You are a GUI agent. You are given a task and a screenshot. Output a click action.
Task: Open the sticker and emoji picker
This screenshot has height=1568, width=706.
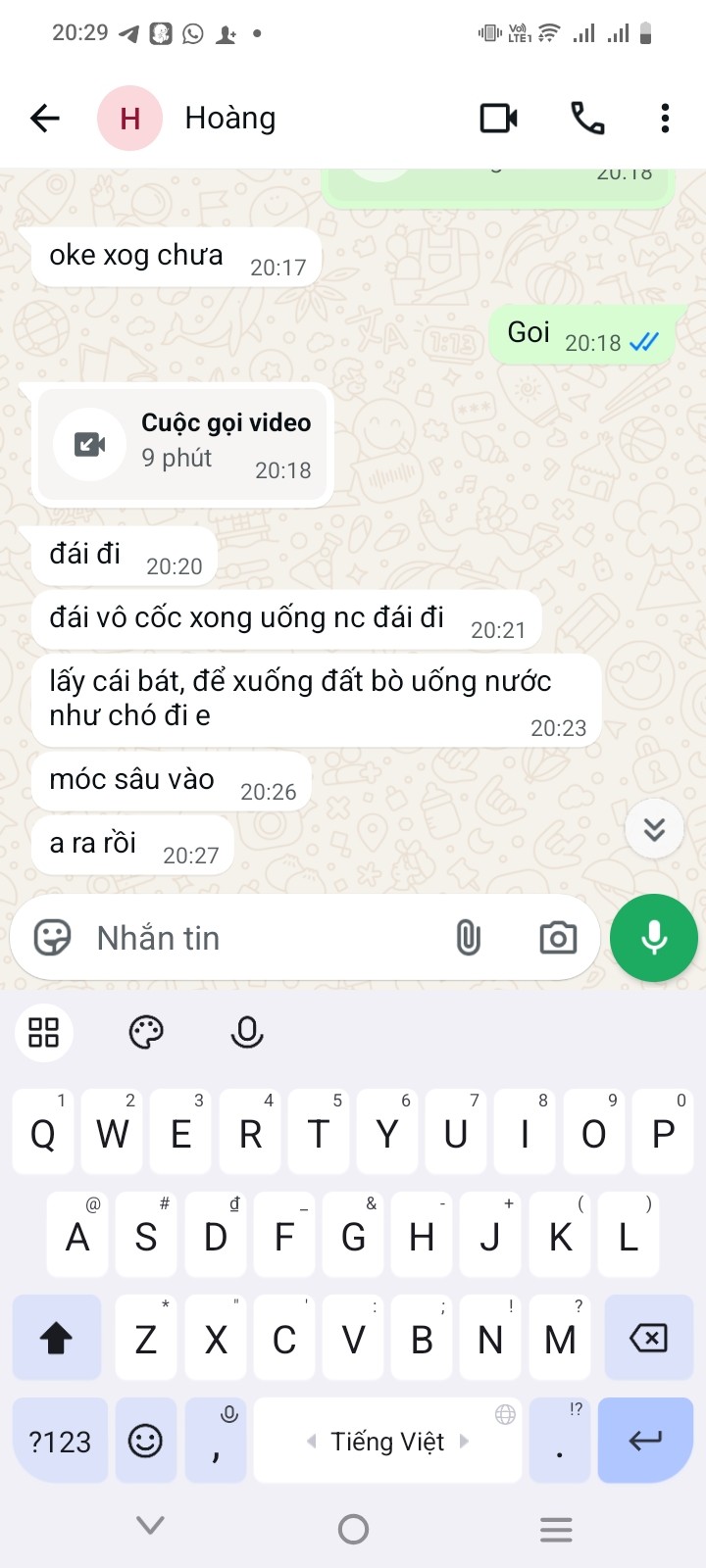(52, 938)
